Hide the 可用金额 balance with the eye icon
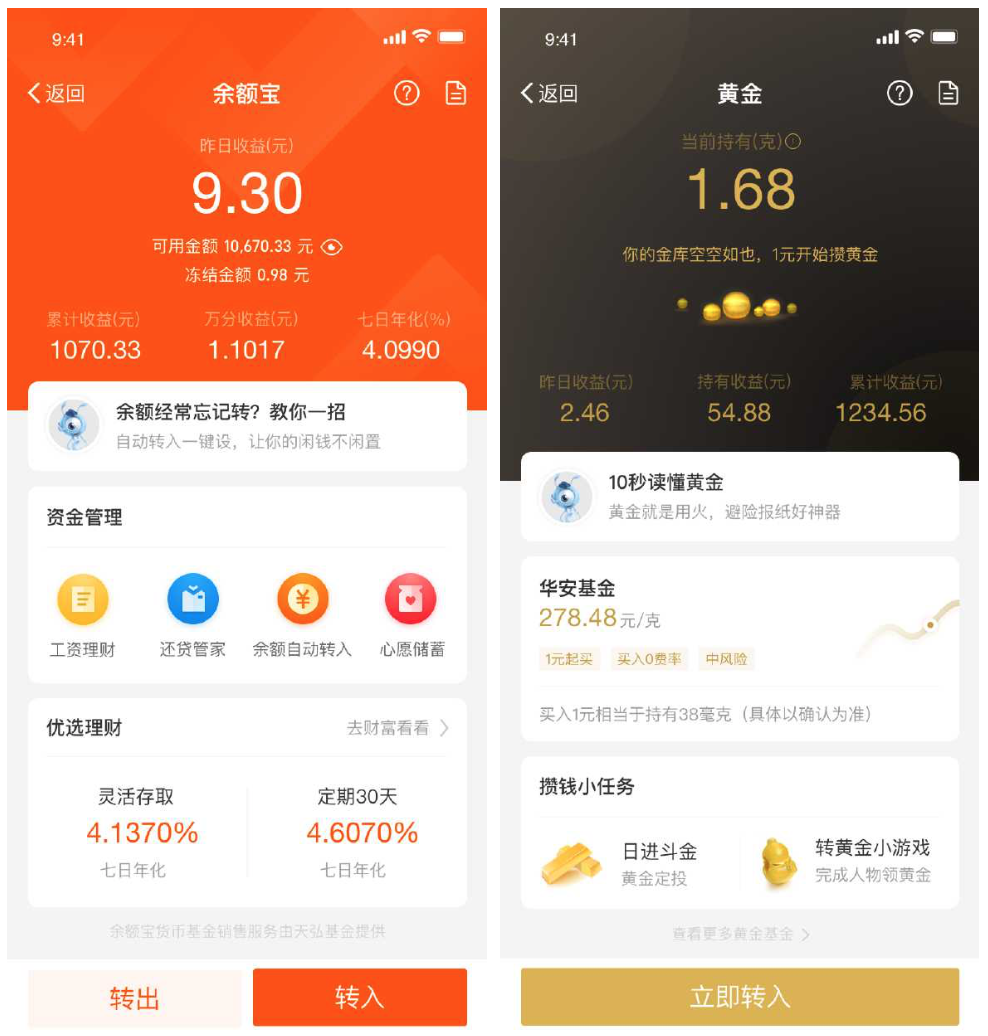Screen dimensions: 988x1036 pos(332,247)
